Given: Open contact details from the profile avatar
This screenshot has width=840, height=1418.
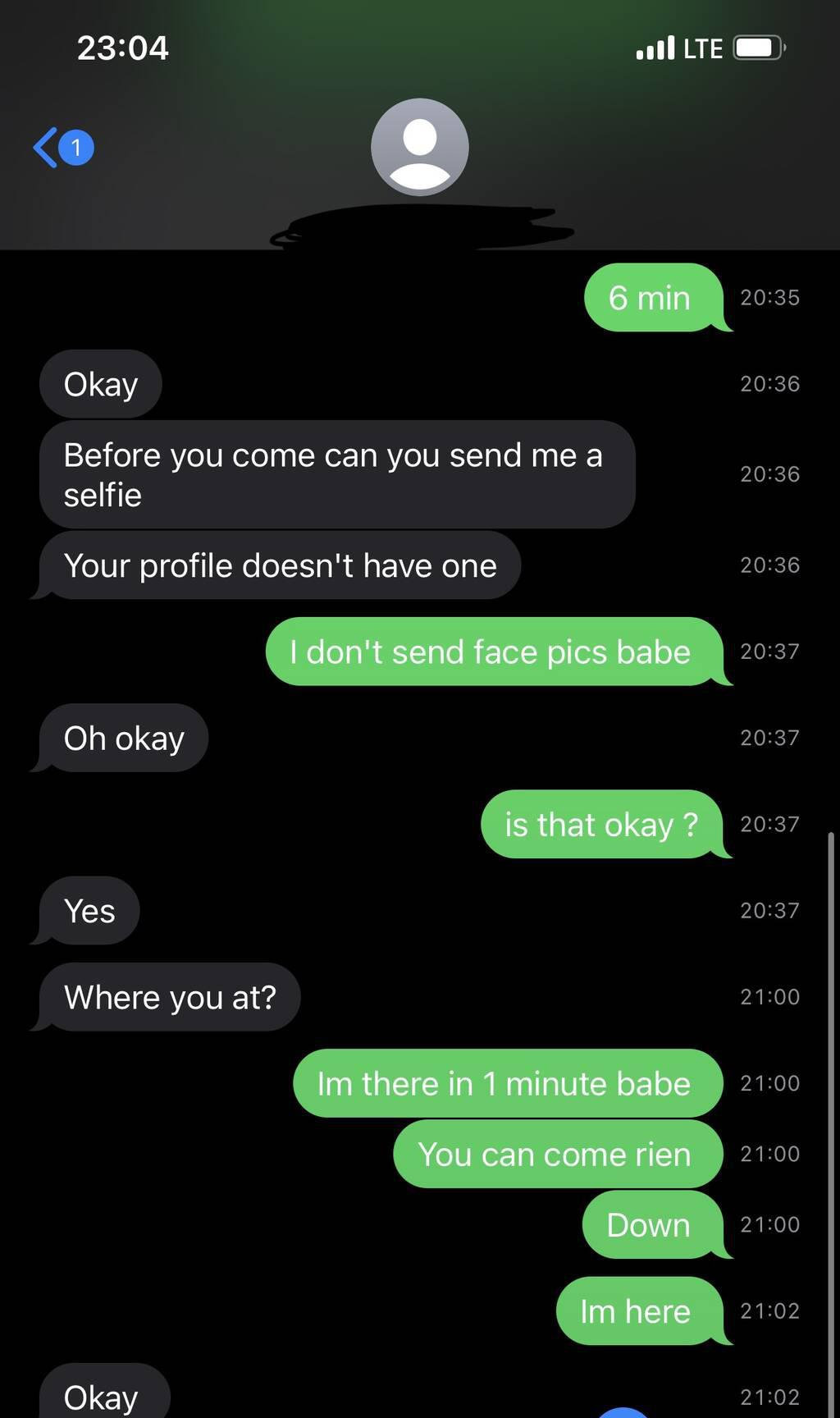Looking at the screenshot, I should [419, 148].
